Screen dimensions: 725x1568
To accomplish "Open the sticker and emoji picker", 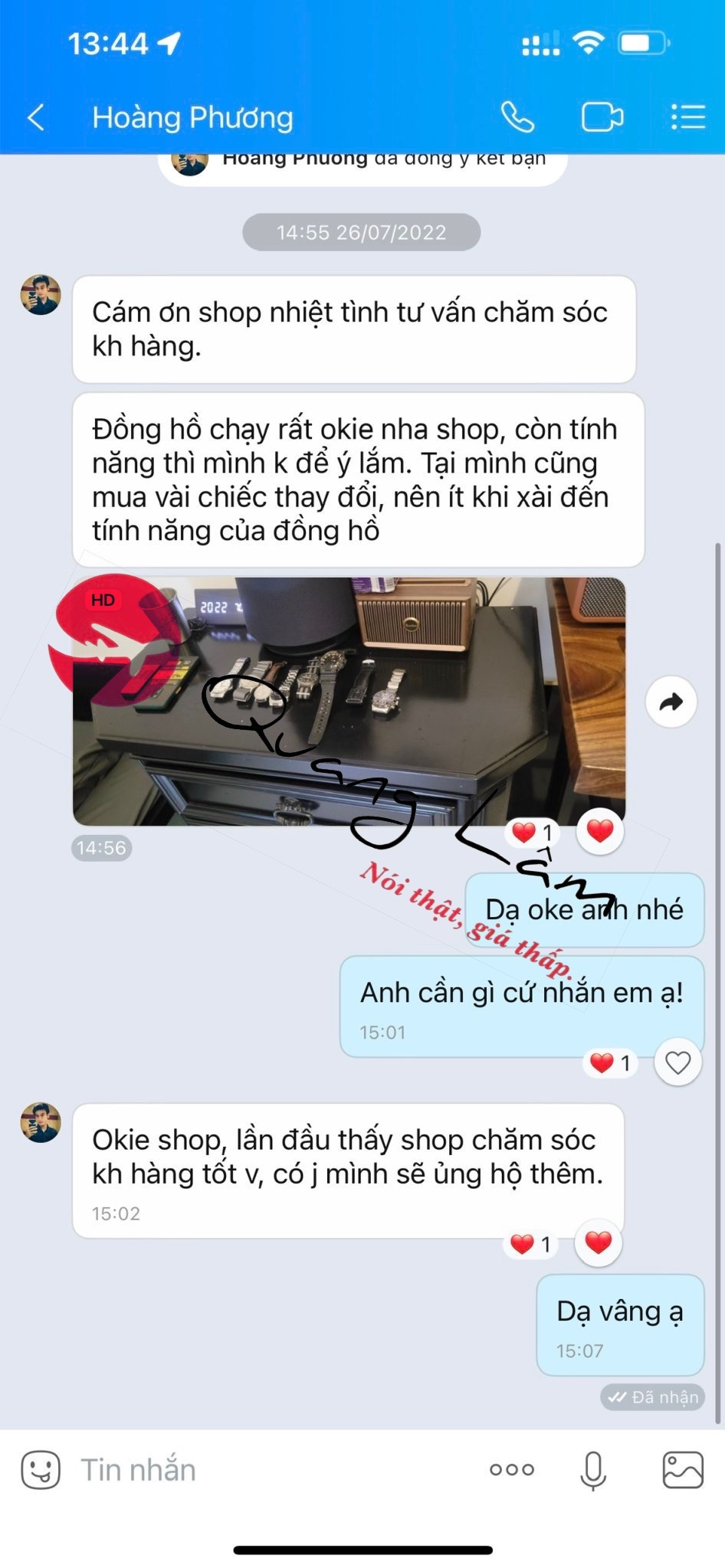I will pyautogui.click(x=41, y=1469).
